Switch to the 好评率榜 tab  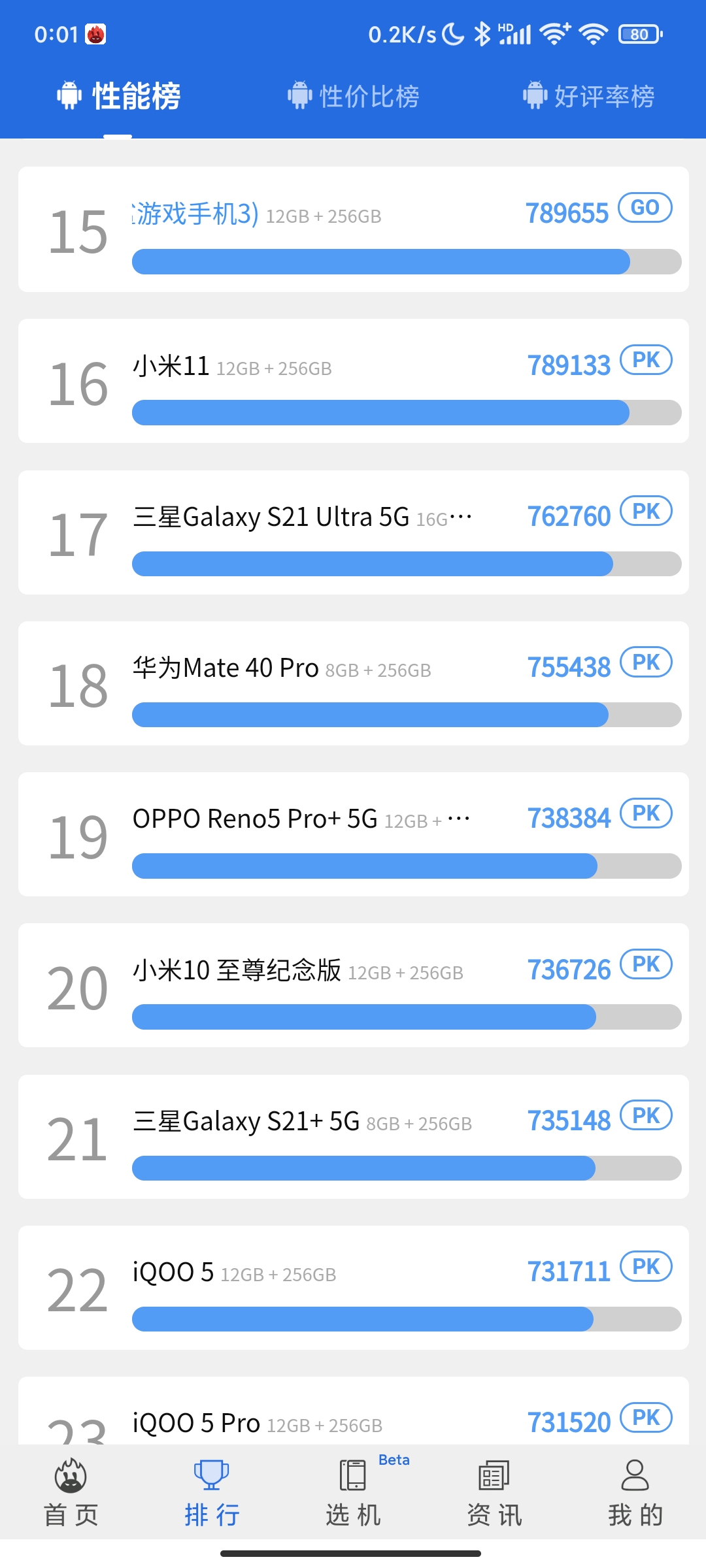[589, 96]
